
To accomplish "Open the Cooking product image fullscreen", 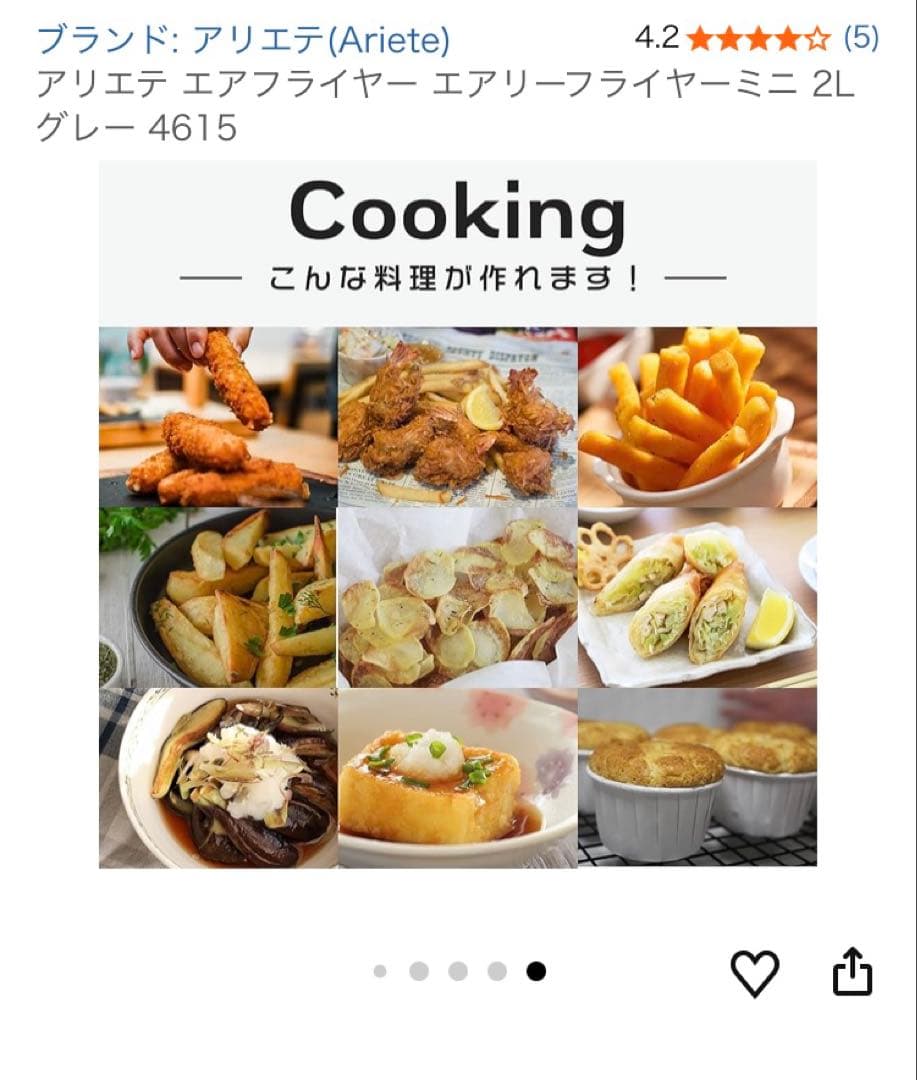I will 457,513.
